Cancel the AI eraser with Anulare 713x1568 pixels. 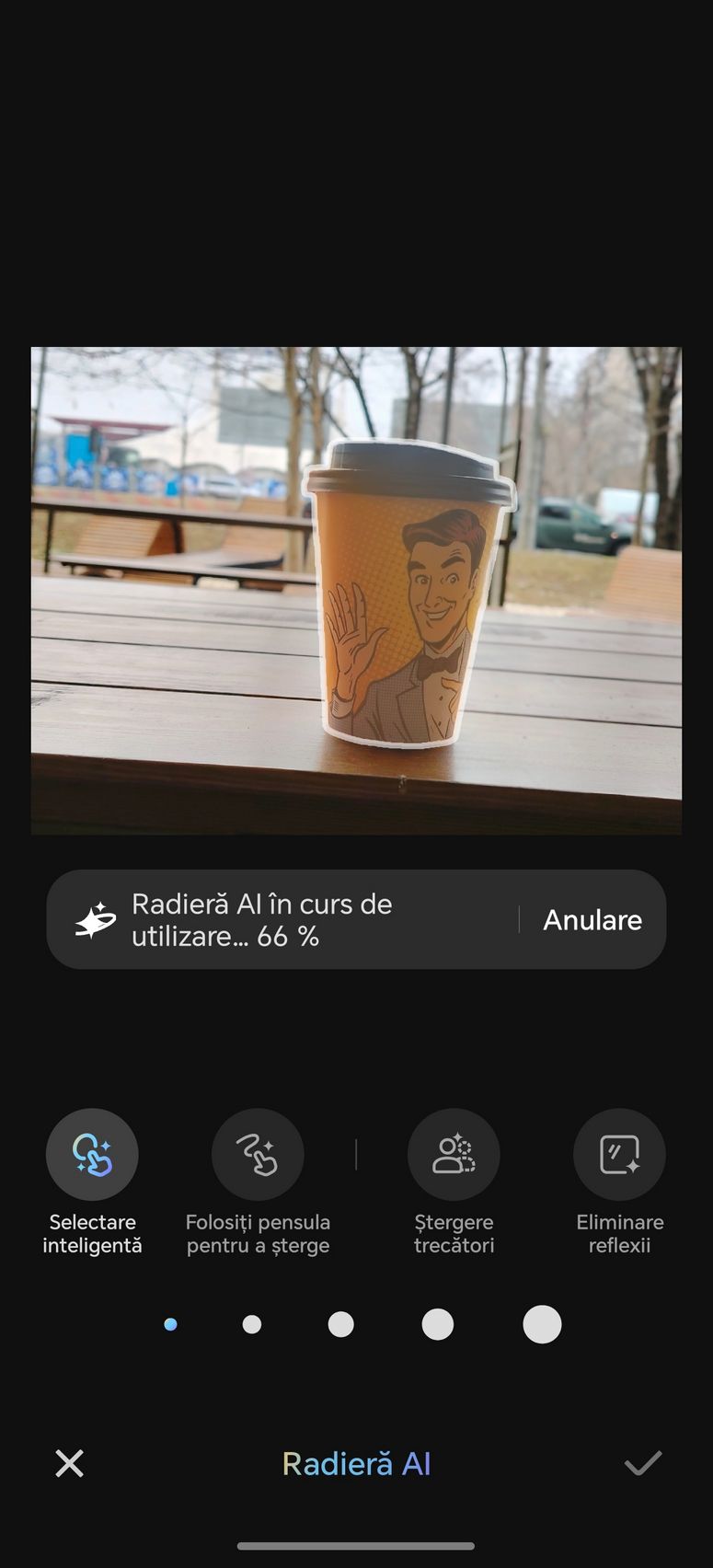click(x=592, y=920)
